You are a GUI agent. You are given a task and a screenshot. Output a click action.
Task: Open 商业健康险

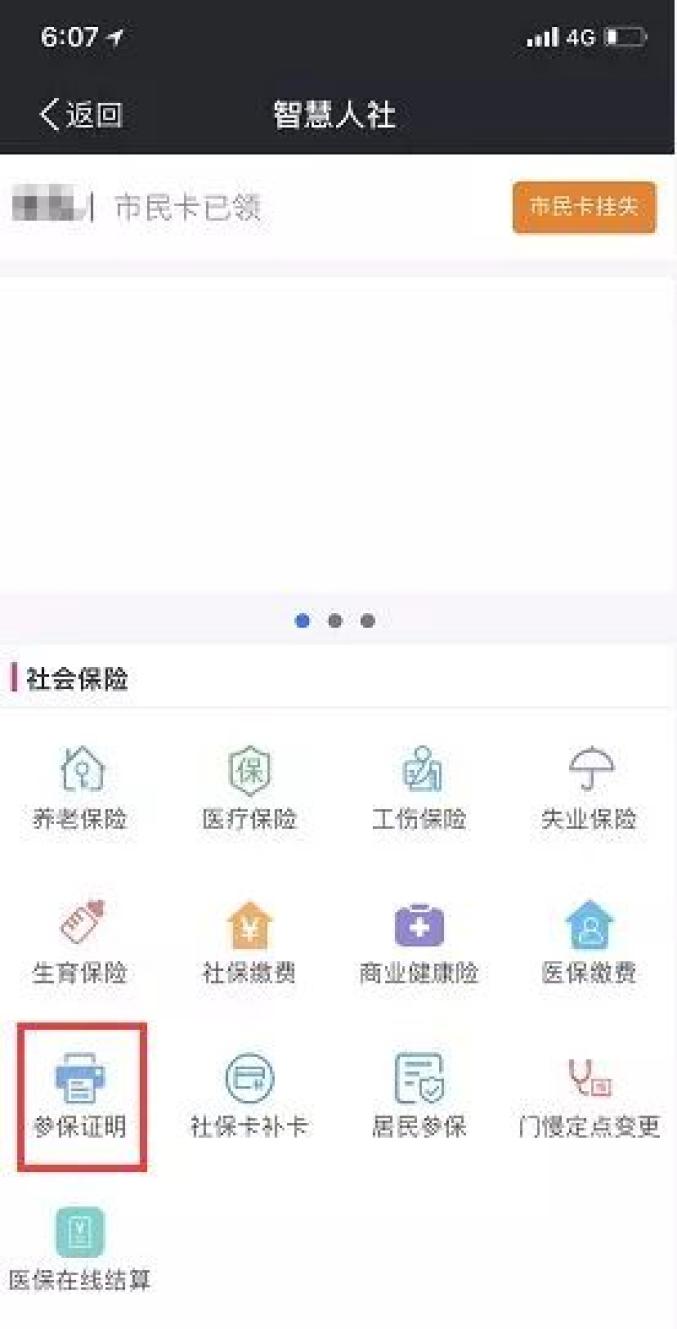(420, 943)
